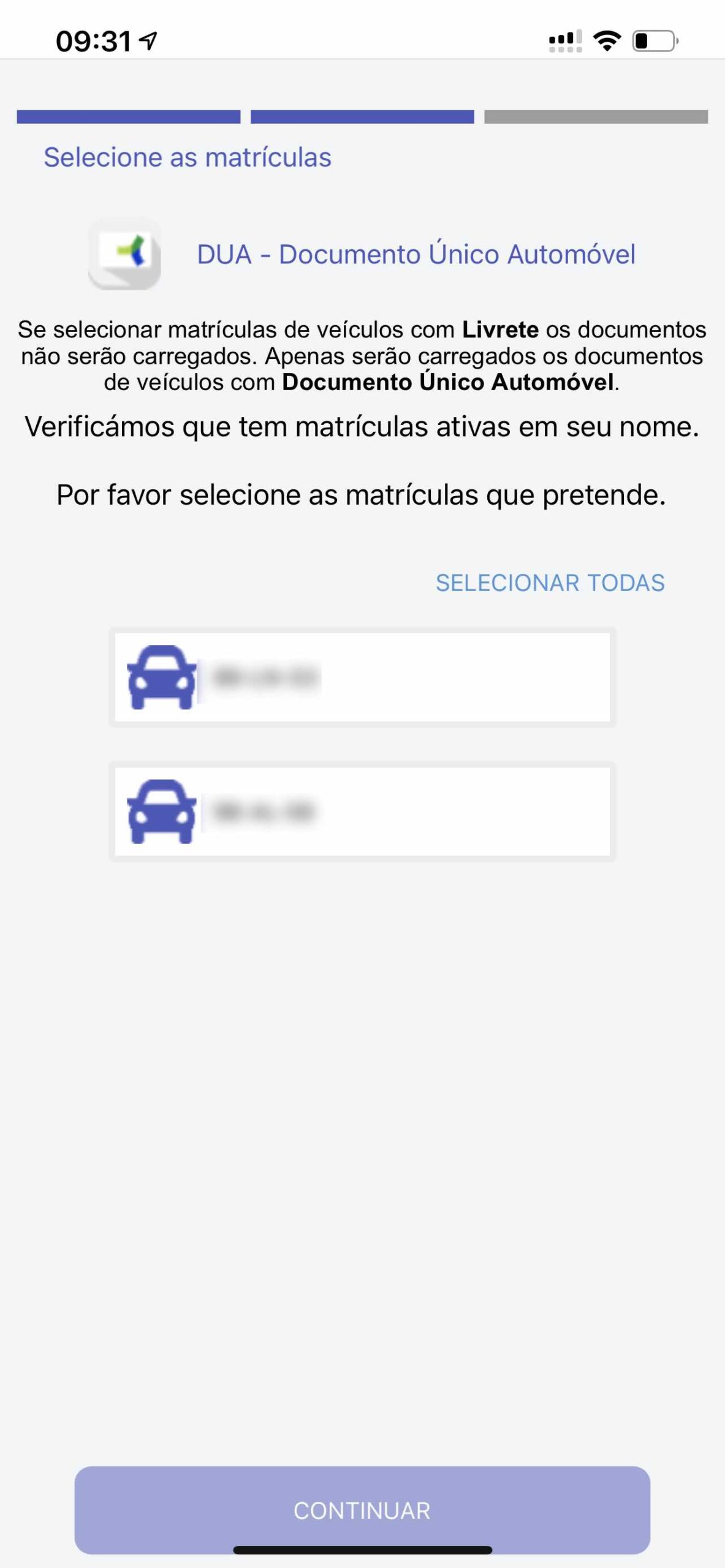The height and width of the screenshot is (1568, 725).
Task: Tap SELECIONAR TODAS to select all plates
Action: point(550,582)
